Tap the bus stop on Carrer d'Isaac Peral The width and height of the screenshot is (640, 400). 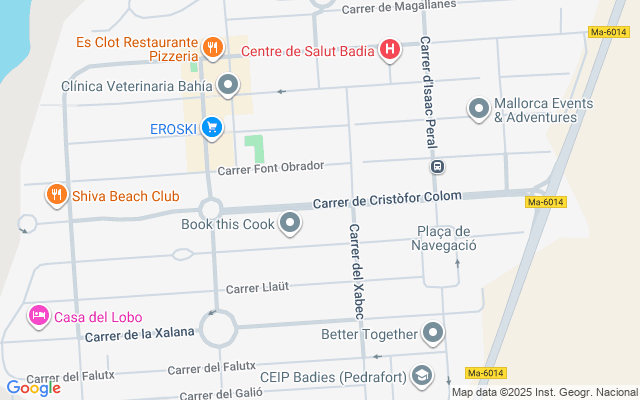click(437, 167)
